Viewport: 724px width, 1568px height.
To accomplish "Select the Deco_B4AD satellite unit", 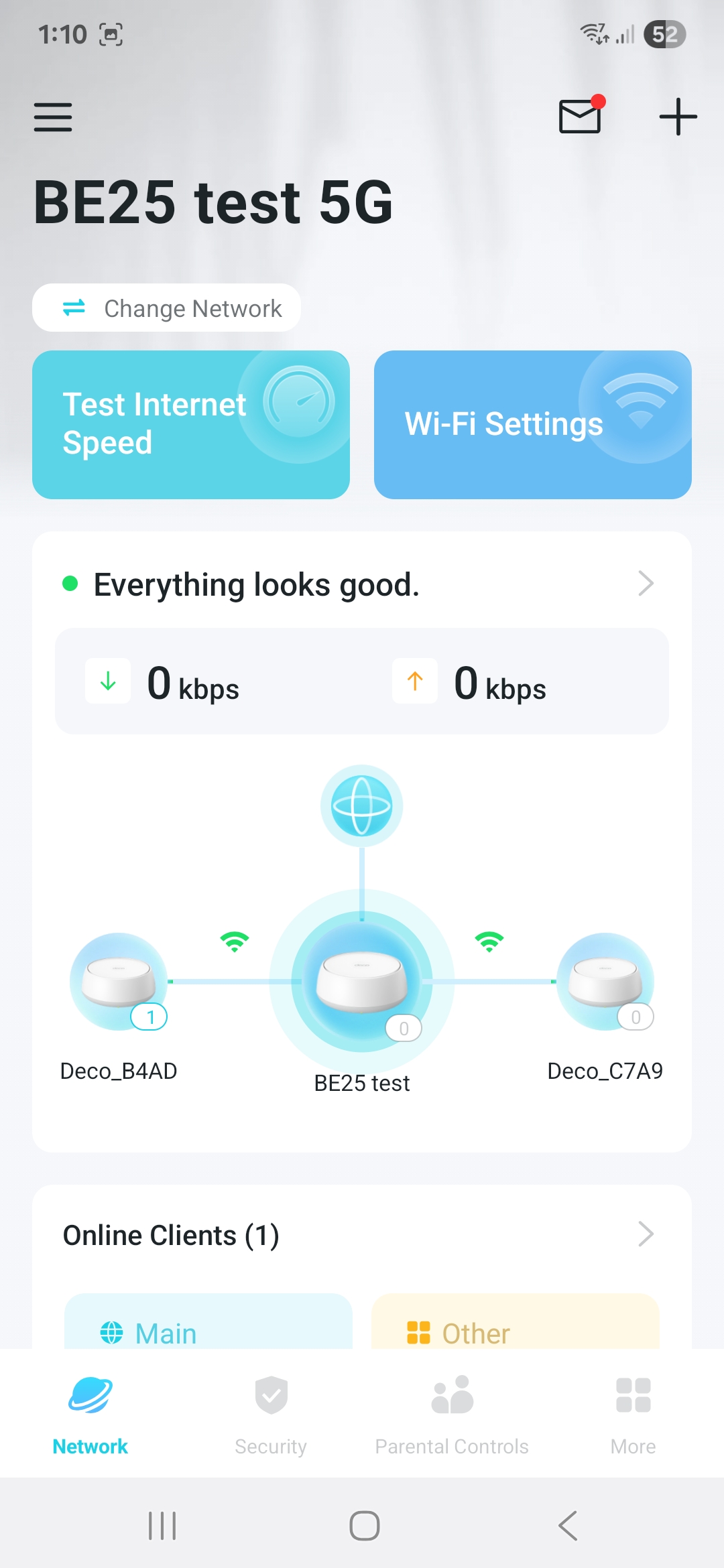I will [119, 982].
